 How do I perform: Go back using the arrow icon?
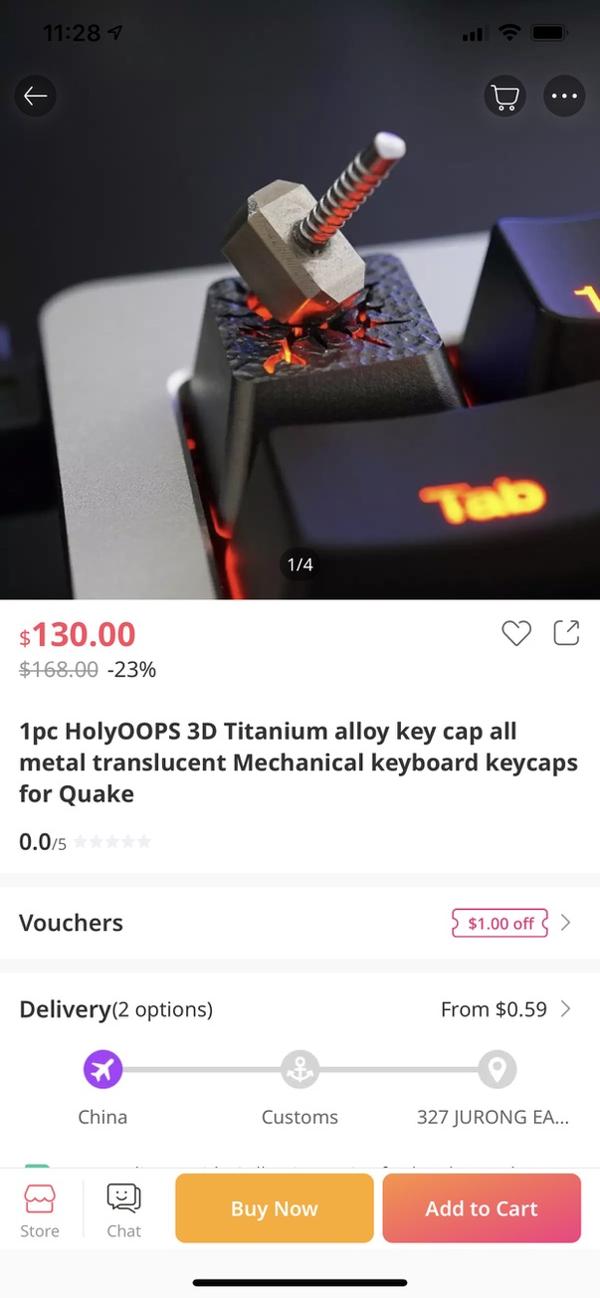tap(36, 96)
